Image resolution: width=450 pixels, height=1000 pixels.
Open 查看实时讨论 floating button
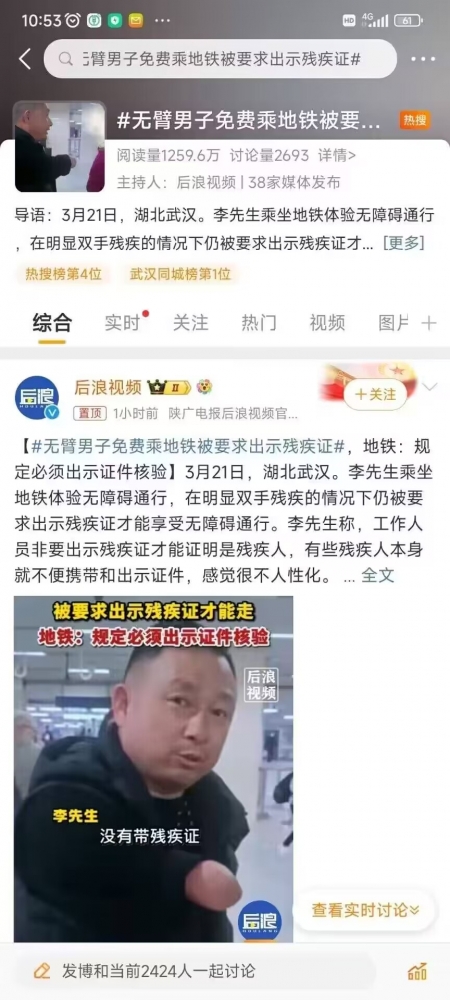click(x=365, y=910)
